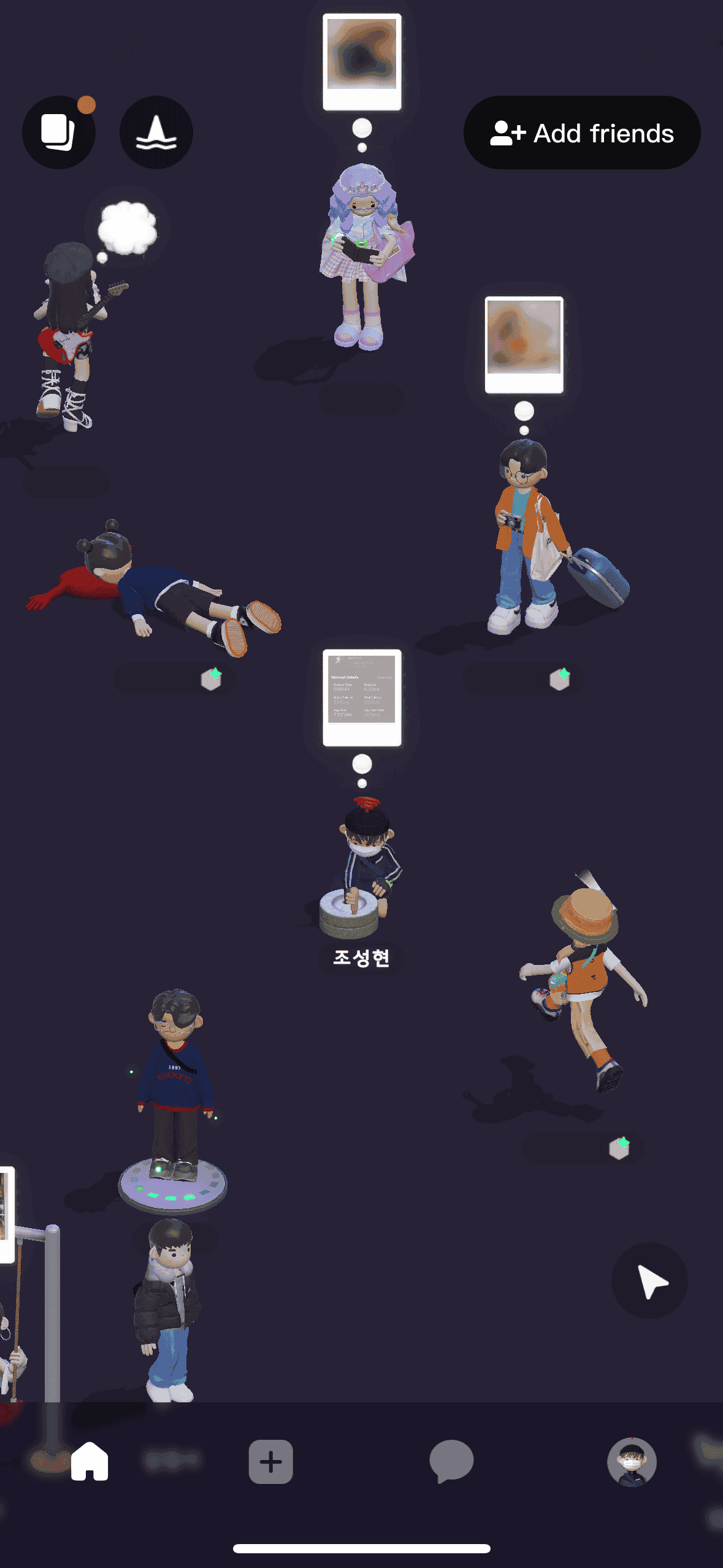Open the stacked cards icon with notification dot
The image size is (723, 1568).
pyautogui.click(x=59, y=132)
